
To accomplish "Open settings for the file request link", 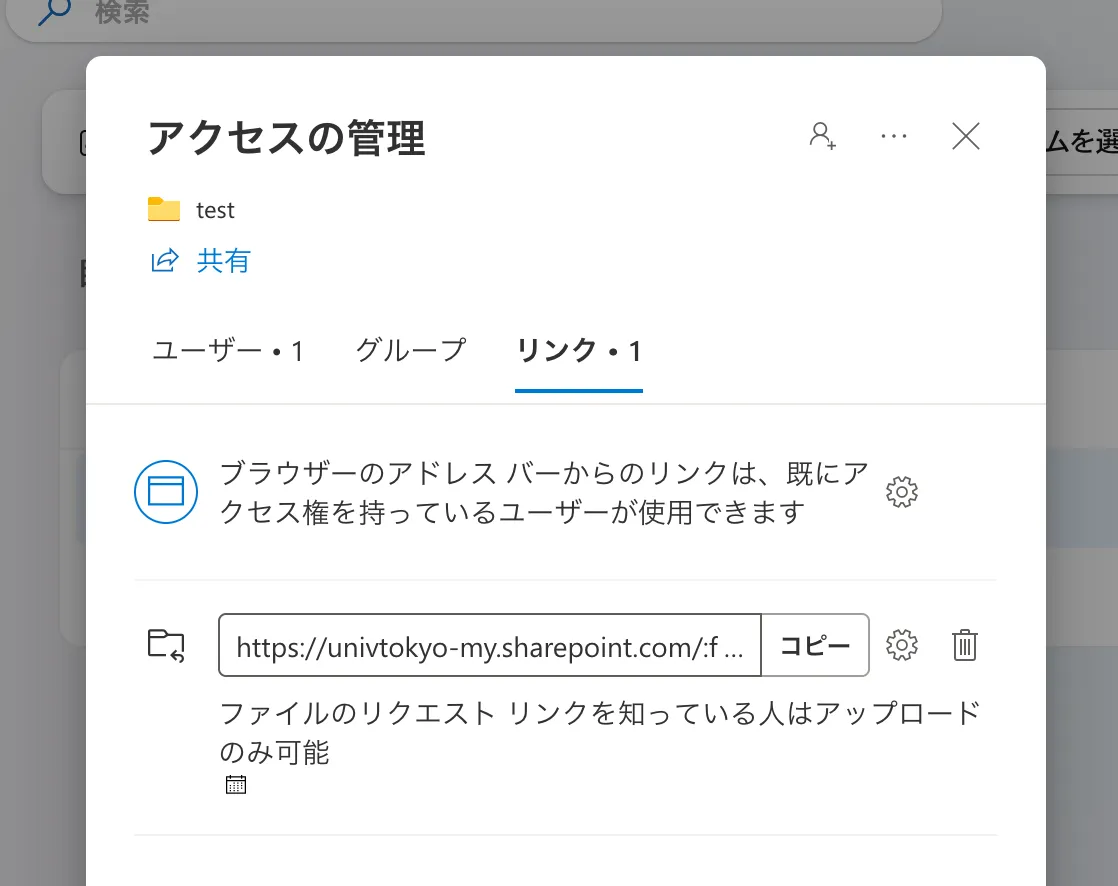I will point(902,646).
